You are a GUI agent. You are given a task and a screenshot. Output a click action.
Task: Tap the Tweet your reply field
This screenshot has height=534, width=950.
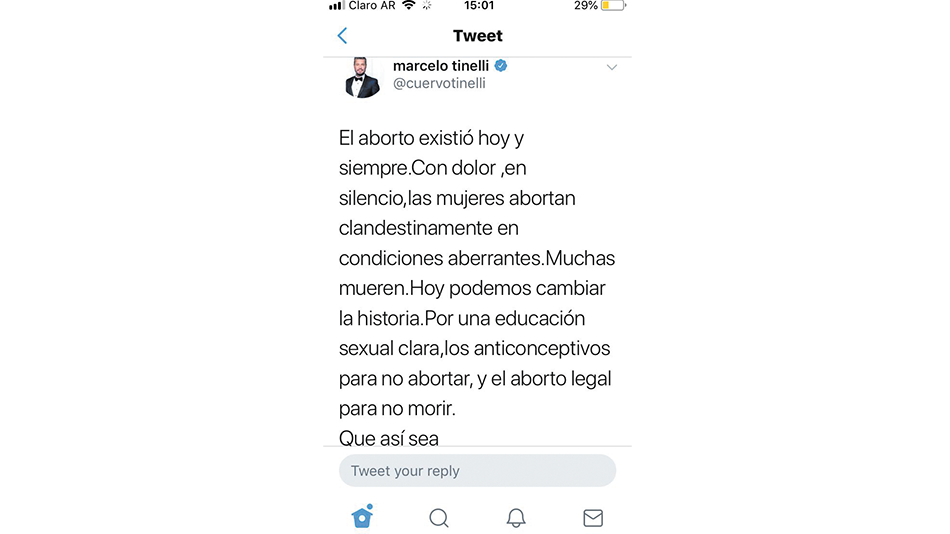pyautogui.click(x=477, y=471)
